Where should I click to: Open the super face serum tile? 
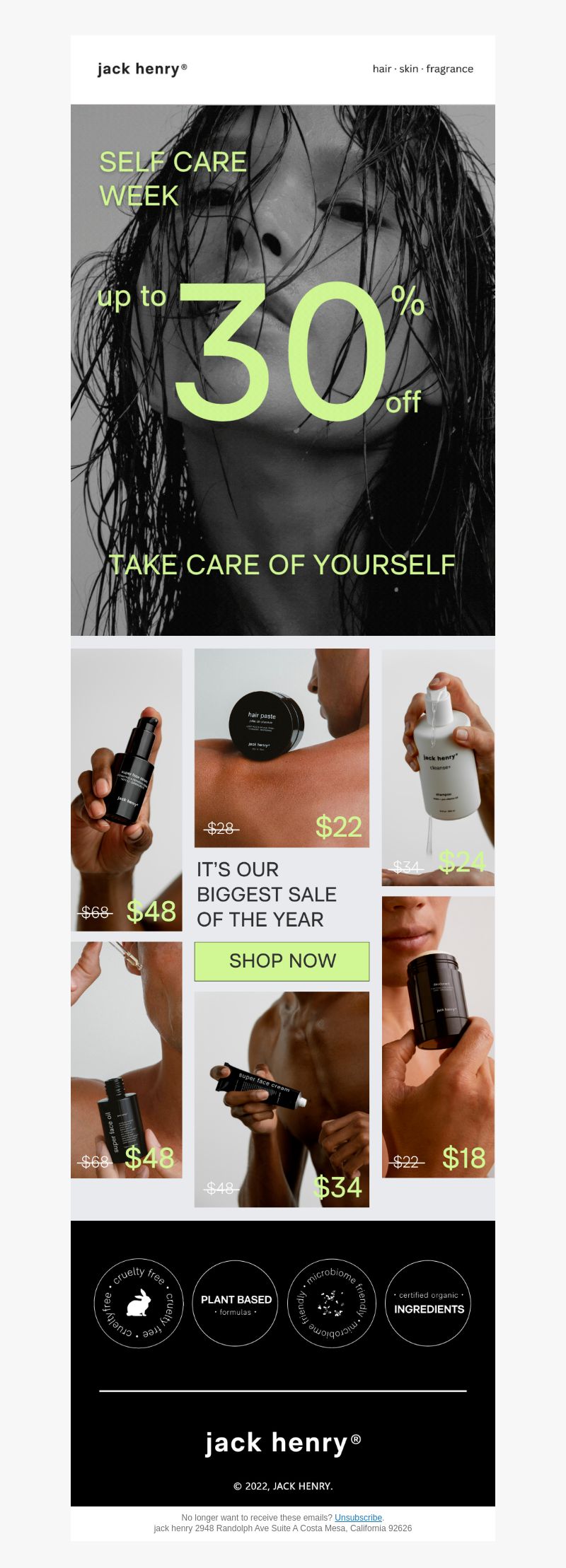pos(126,789)
